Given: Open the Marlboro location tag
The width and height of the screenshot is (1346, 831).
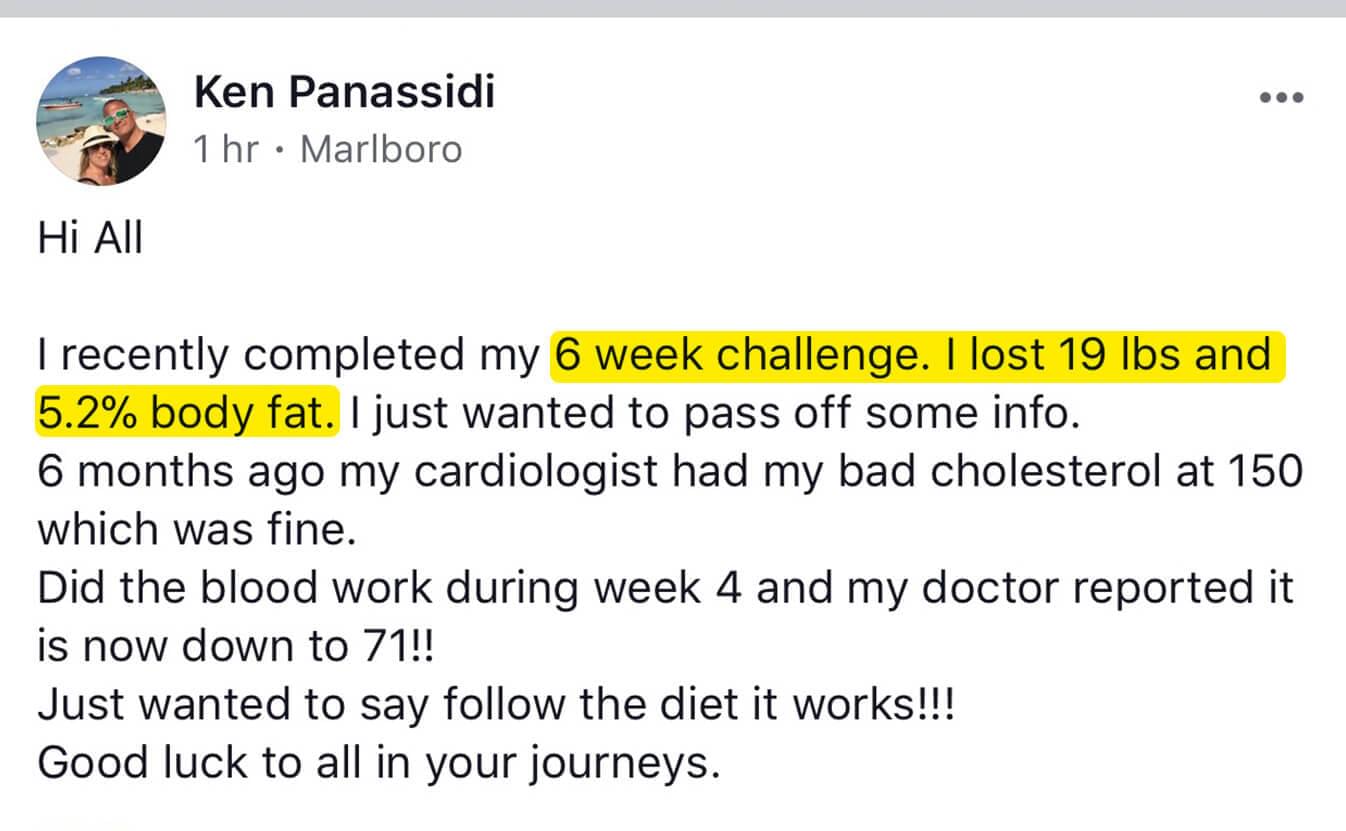Looking at the screenshot, I should pos(381,150).
